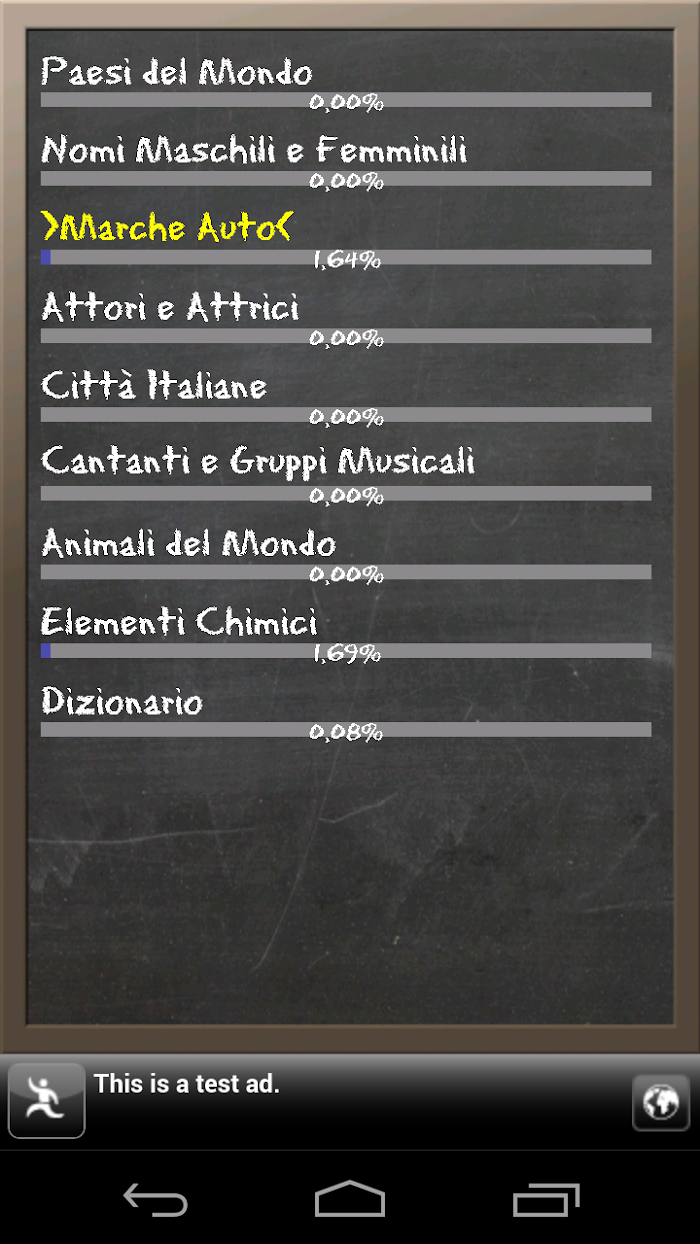
Task: Tap the globe icon on the ad
Action: click(660, 1103)
